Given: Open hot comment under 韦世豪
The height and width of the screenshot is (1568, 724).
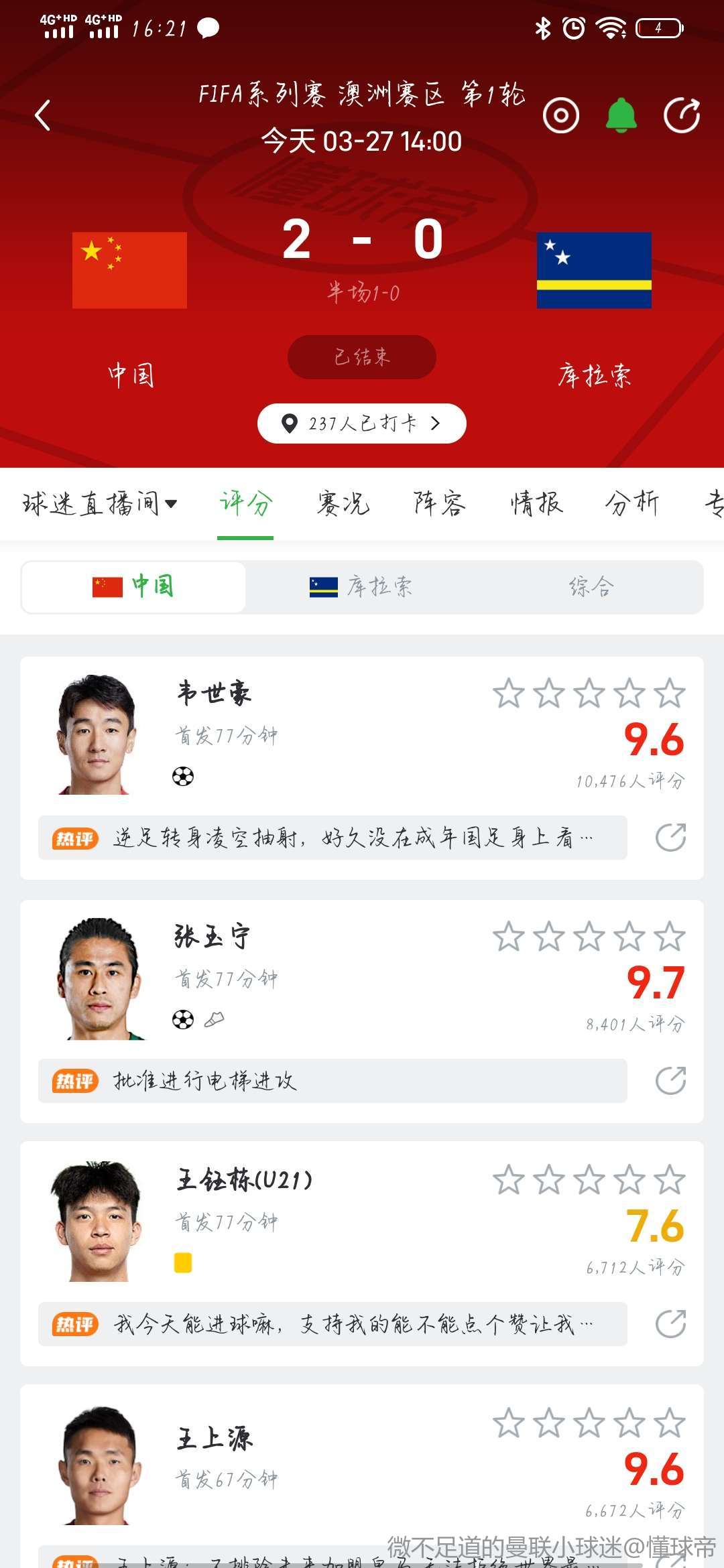Looking at the screenshot, I should 333,838.
